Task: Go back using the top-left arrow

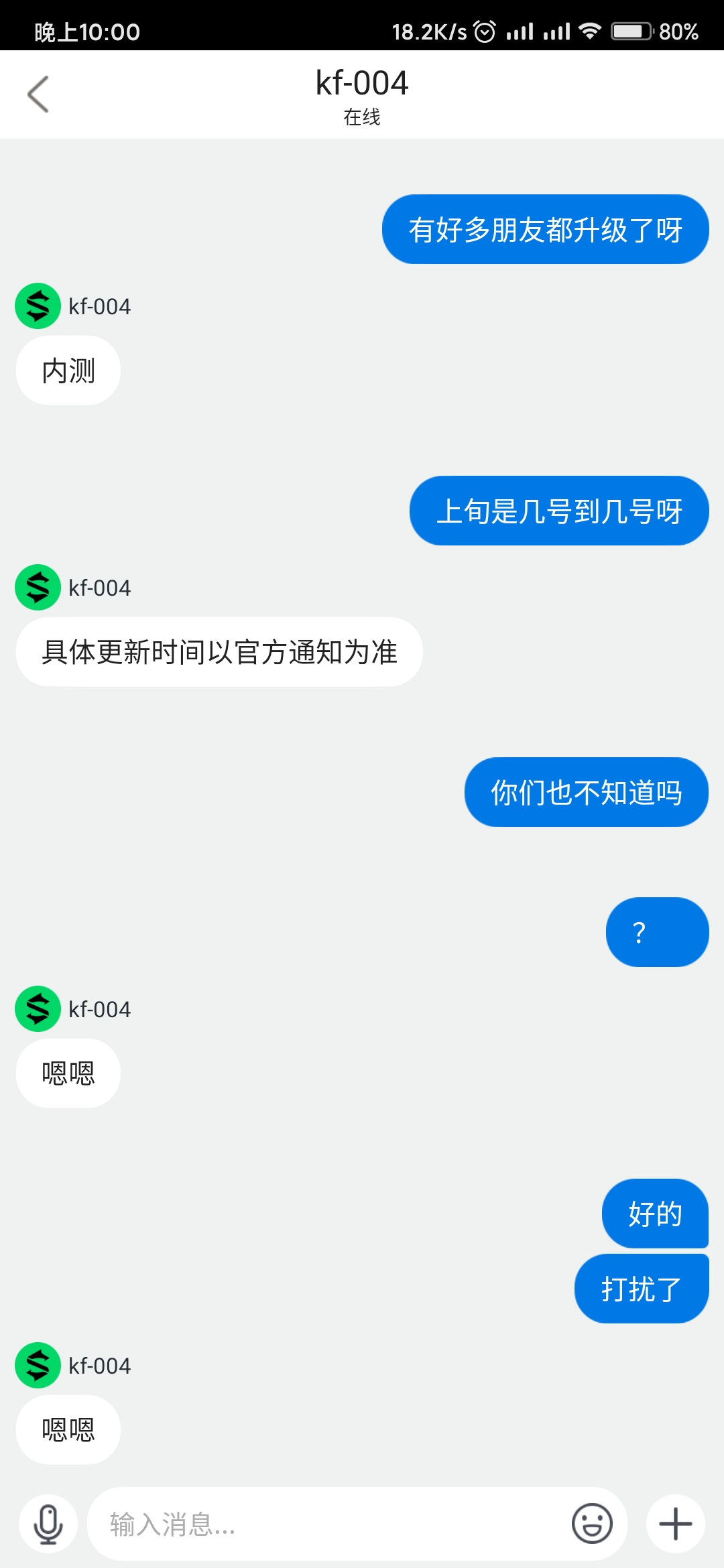Action: point(38,94)
